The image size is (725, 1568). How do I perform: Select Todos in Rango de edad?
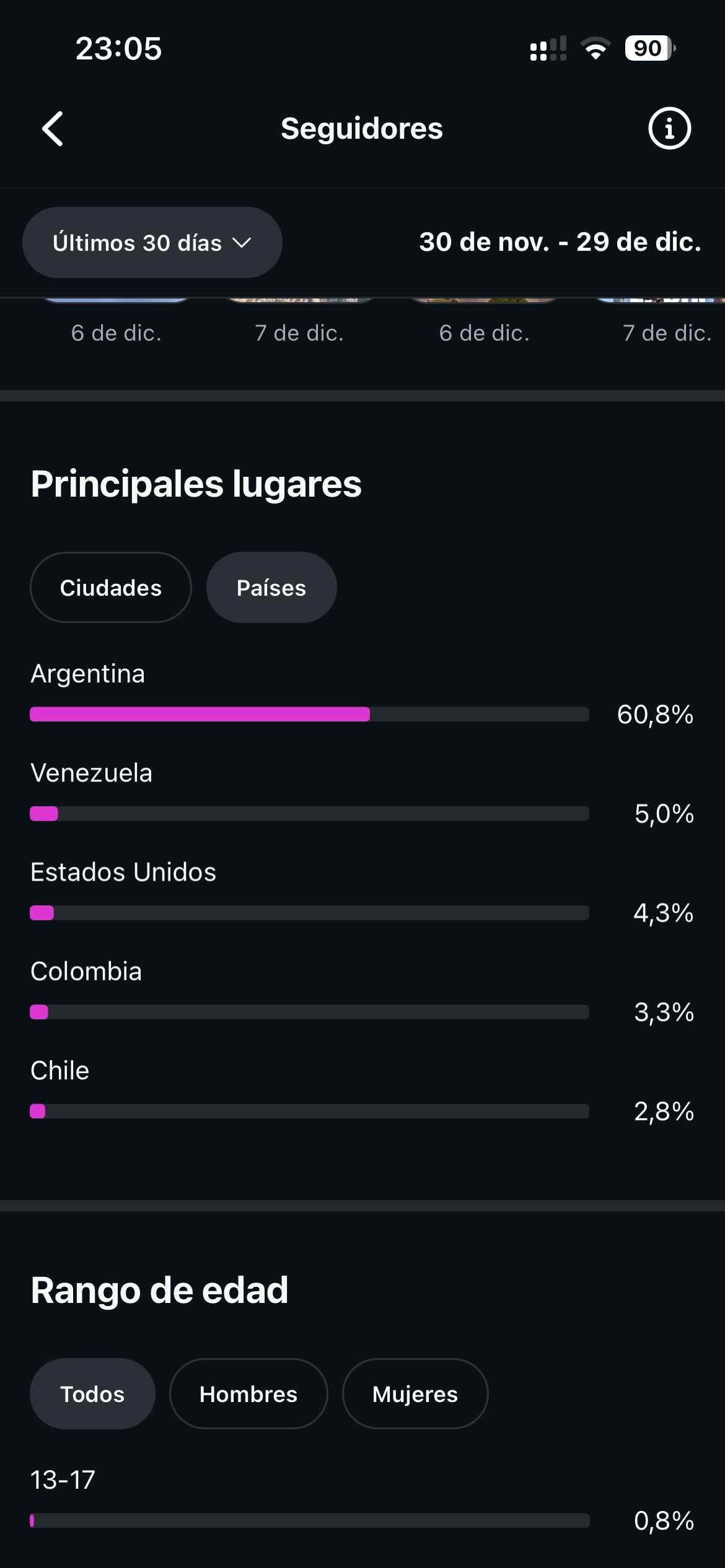point(92,1393)
